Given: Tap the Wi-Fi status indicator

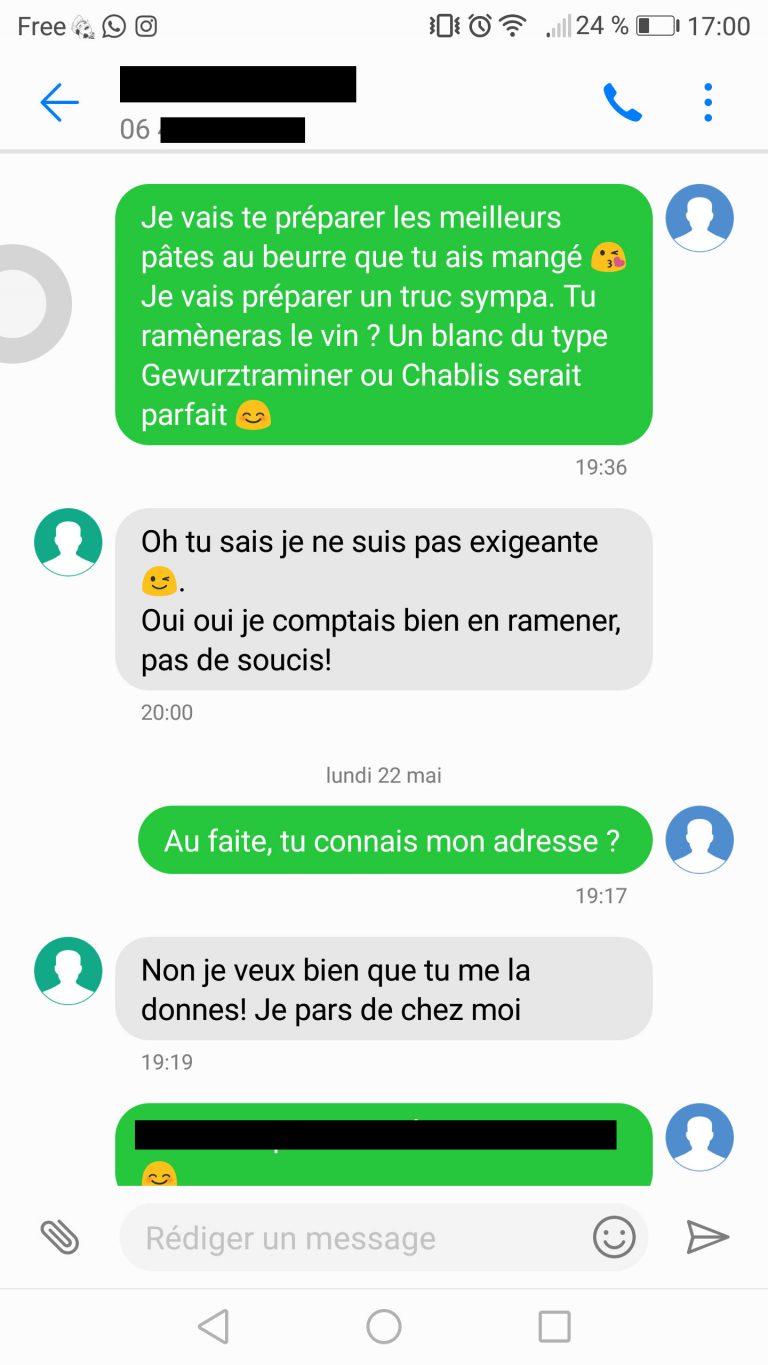Looking at the screenshot, I should click(513, 26).
